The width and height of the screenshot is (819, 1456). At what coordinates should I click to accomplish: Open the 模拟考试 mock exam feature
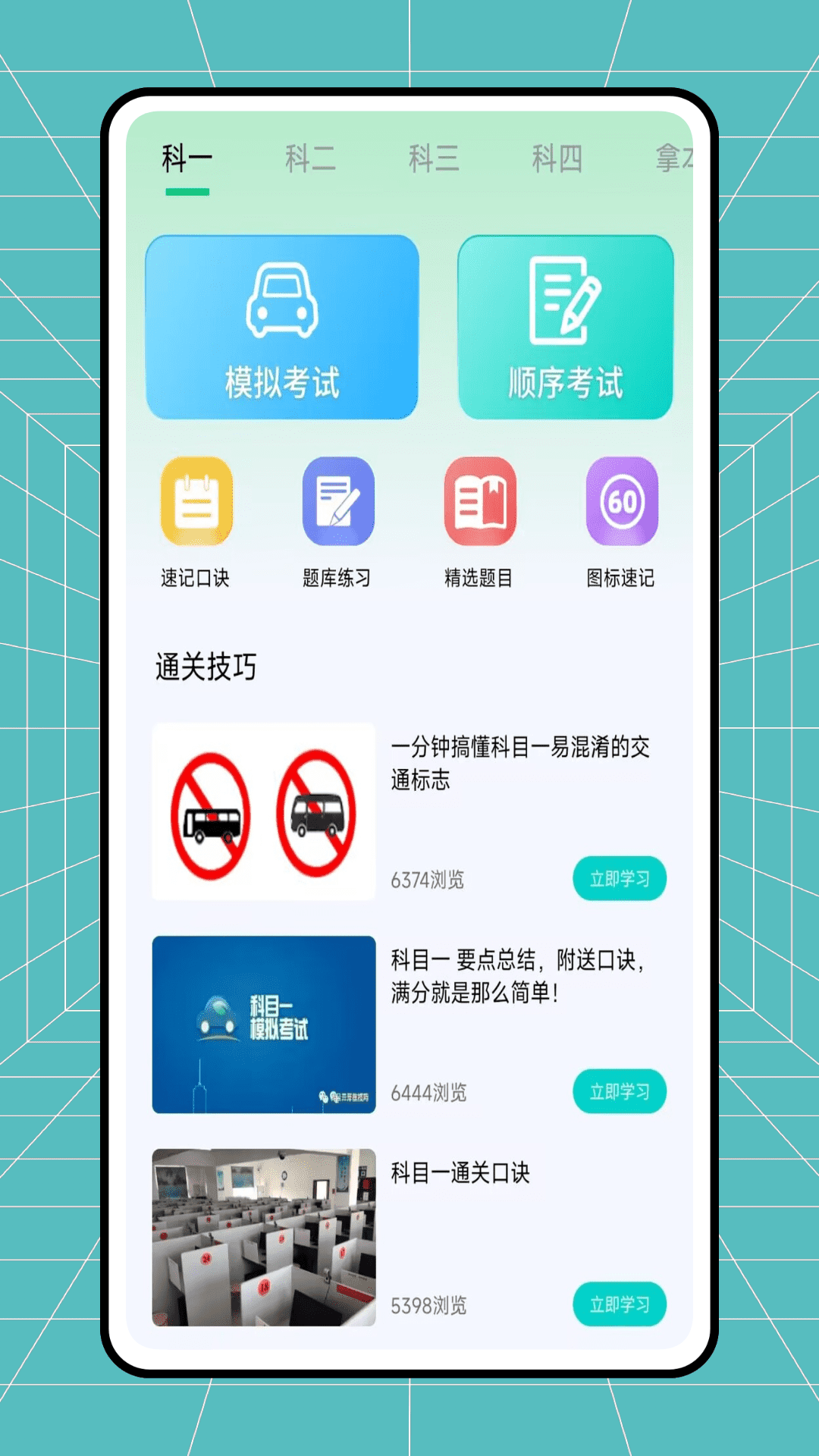coord(281,328)
